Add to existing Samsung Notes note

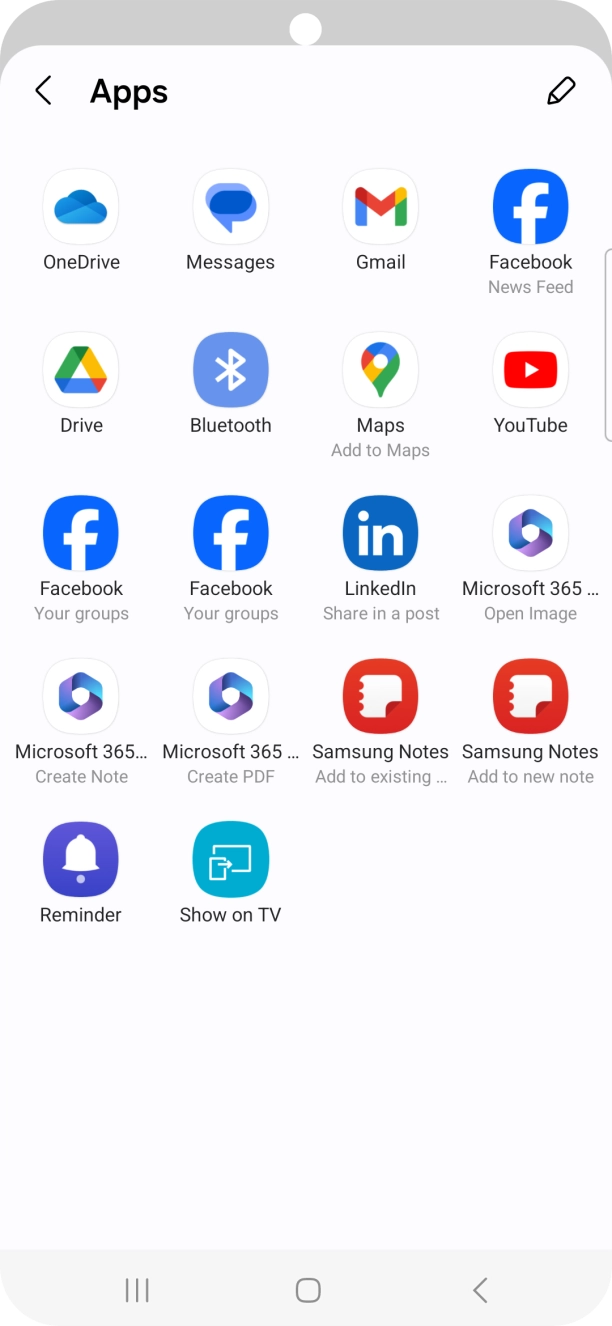(380, 697)
